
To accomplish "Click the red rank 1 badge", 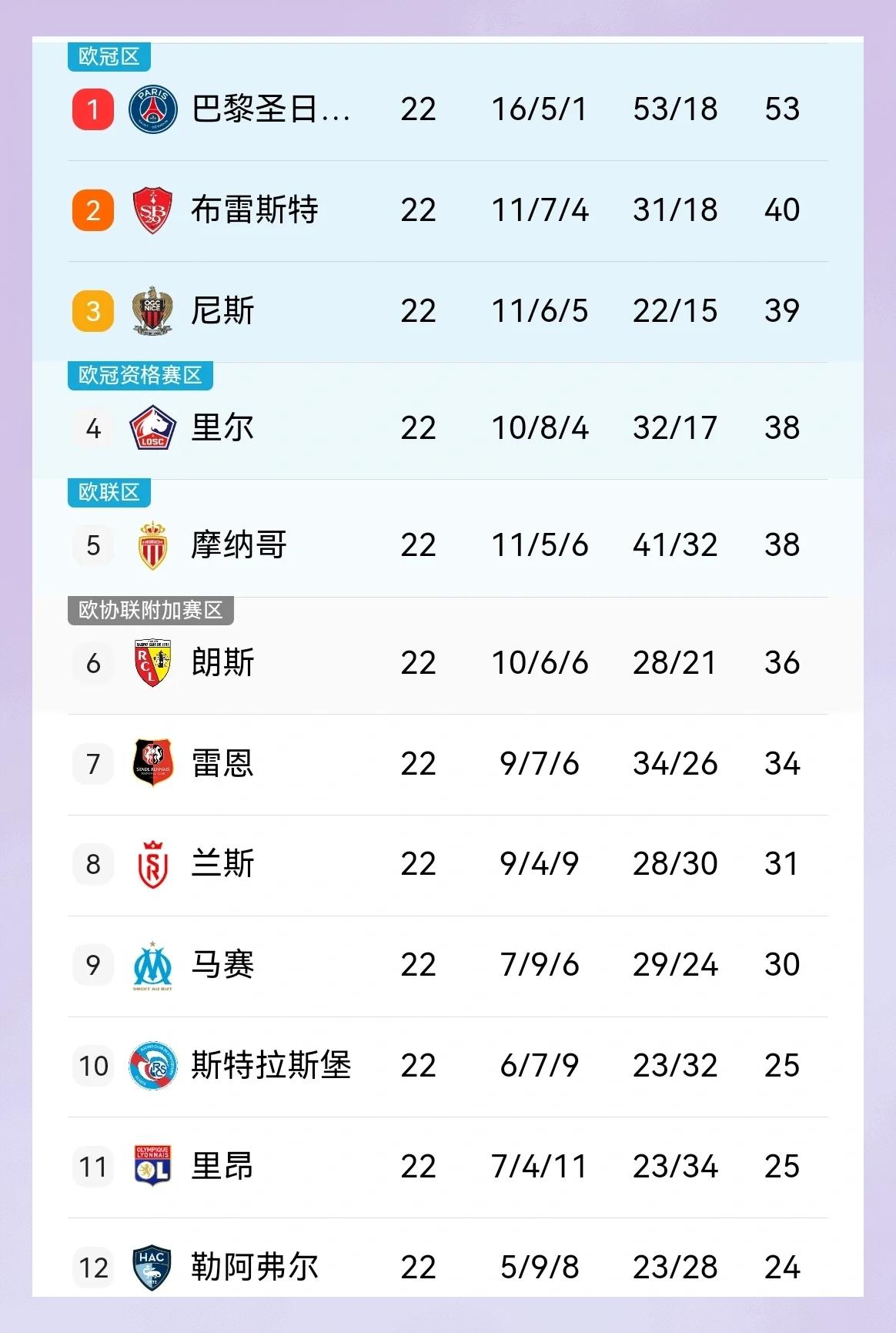I will [92, 109].
